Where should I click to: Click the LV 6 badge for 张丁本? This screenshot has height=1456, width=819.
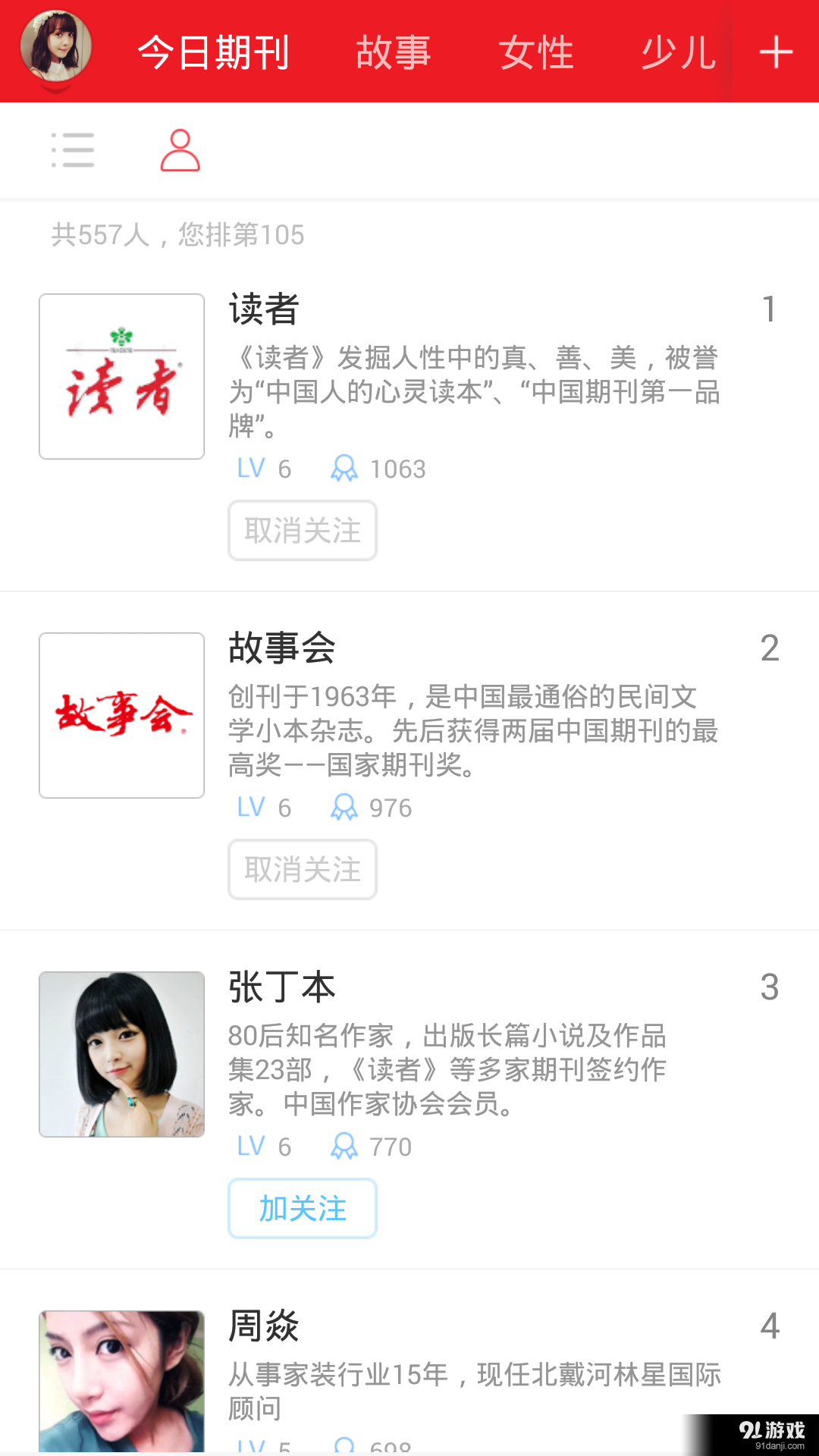coord(262,1147)
